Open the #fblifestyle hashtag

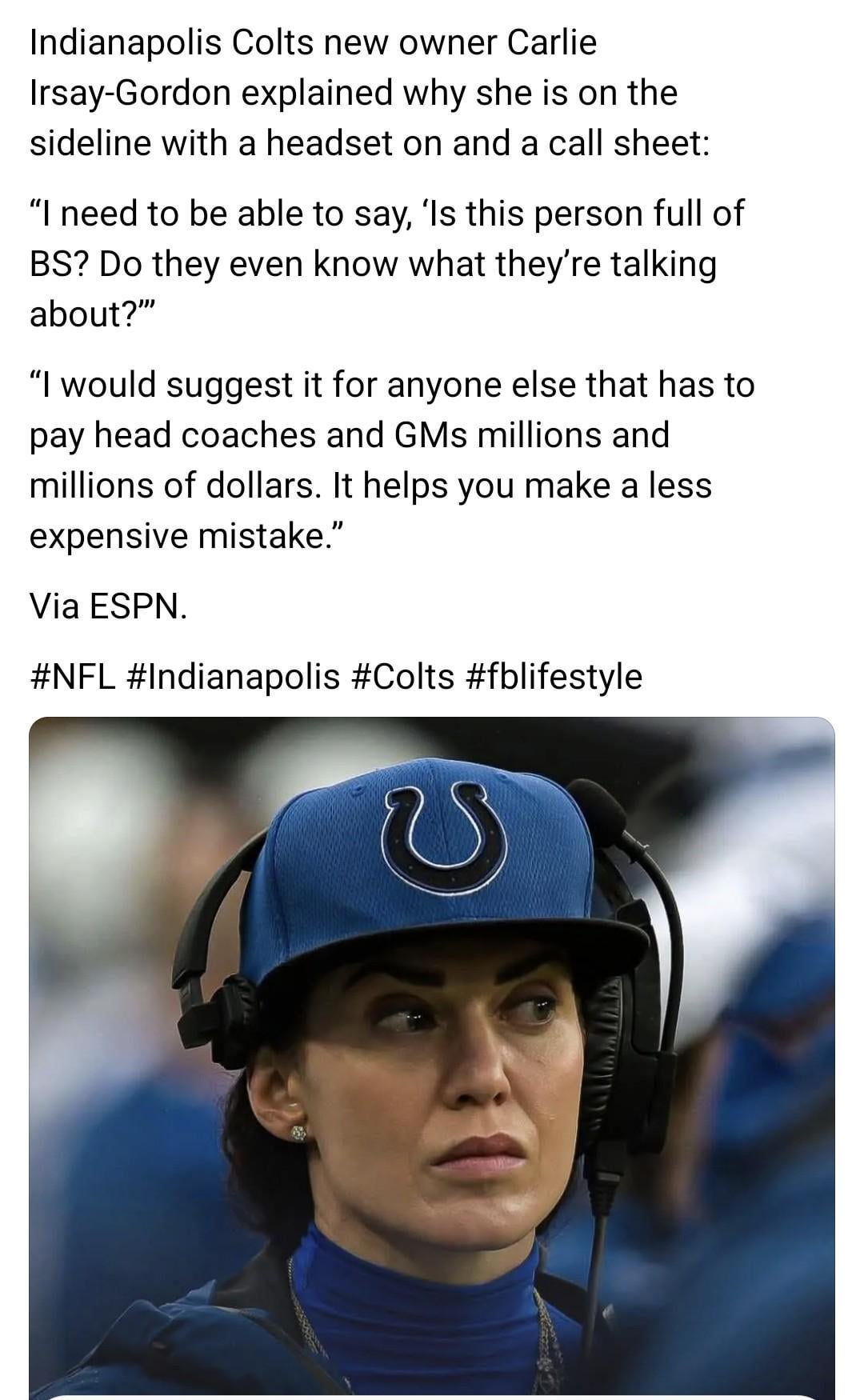point(552,677)
